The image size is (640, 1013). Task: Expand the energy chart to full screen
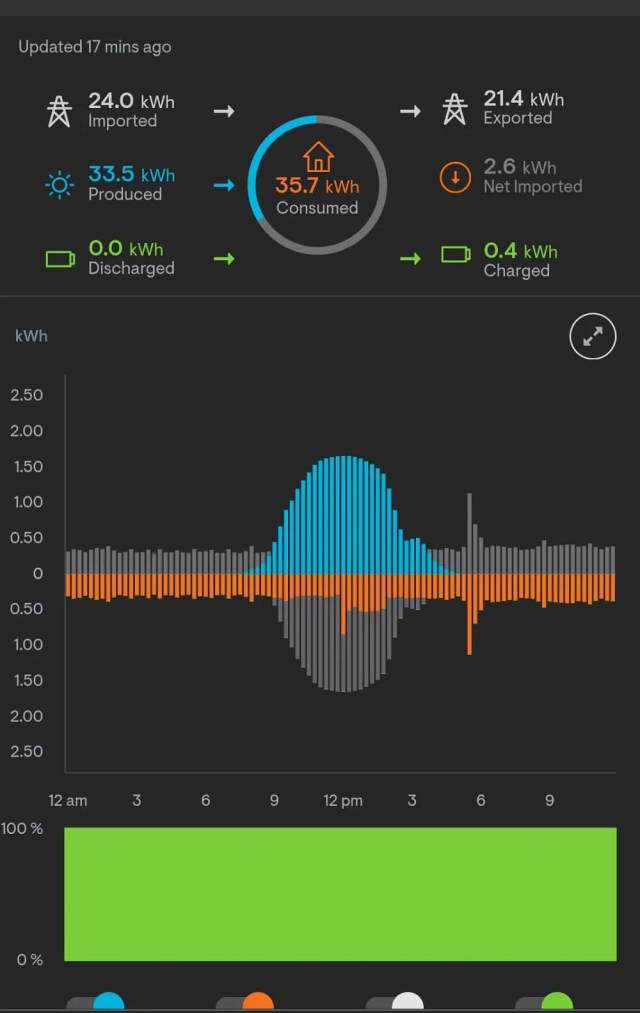coord(593,338)
